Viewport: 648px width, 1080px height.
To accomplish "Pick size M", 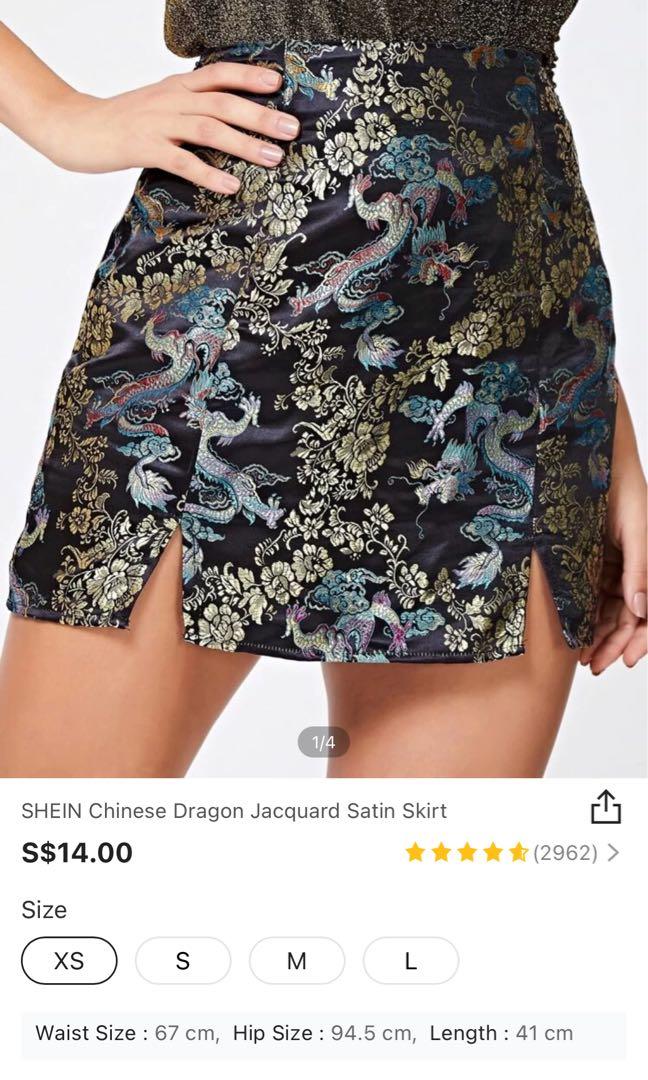I will 297,961.
